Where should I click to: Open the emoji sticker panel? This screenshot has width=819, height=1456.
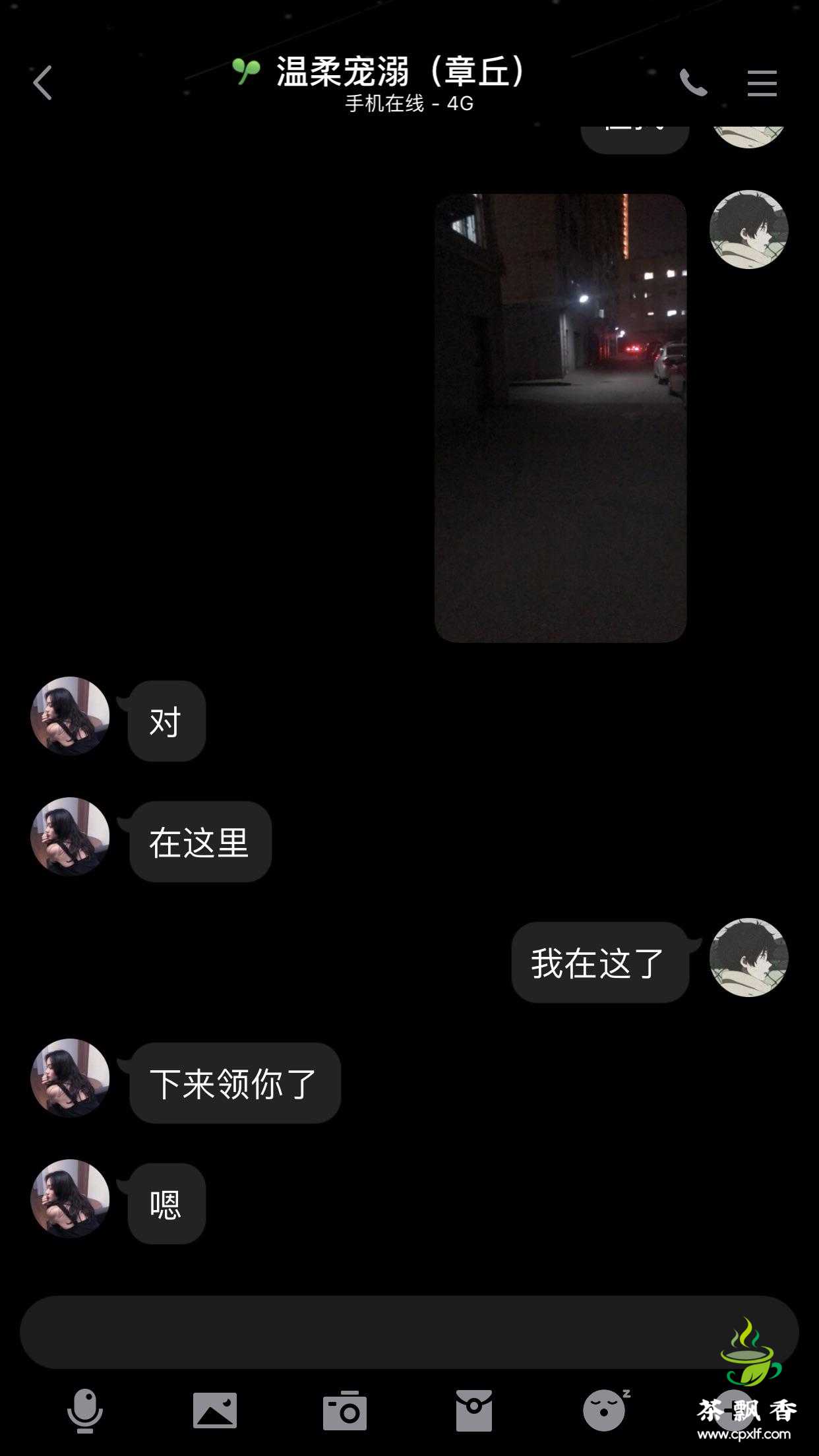tap(604, 1411)
